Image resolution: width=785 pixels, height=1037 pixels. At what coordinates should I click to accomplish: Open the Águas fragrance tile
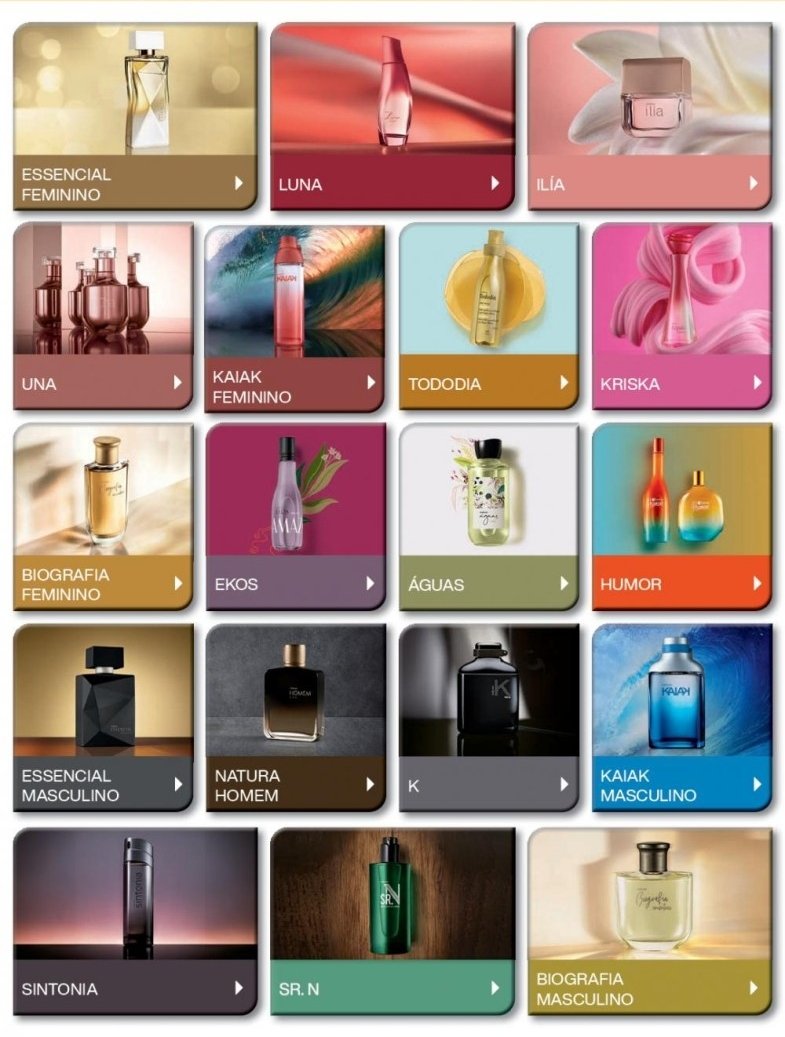(488, 516)
